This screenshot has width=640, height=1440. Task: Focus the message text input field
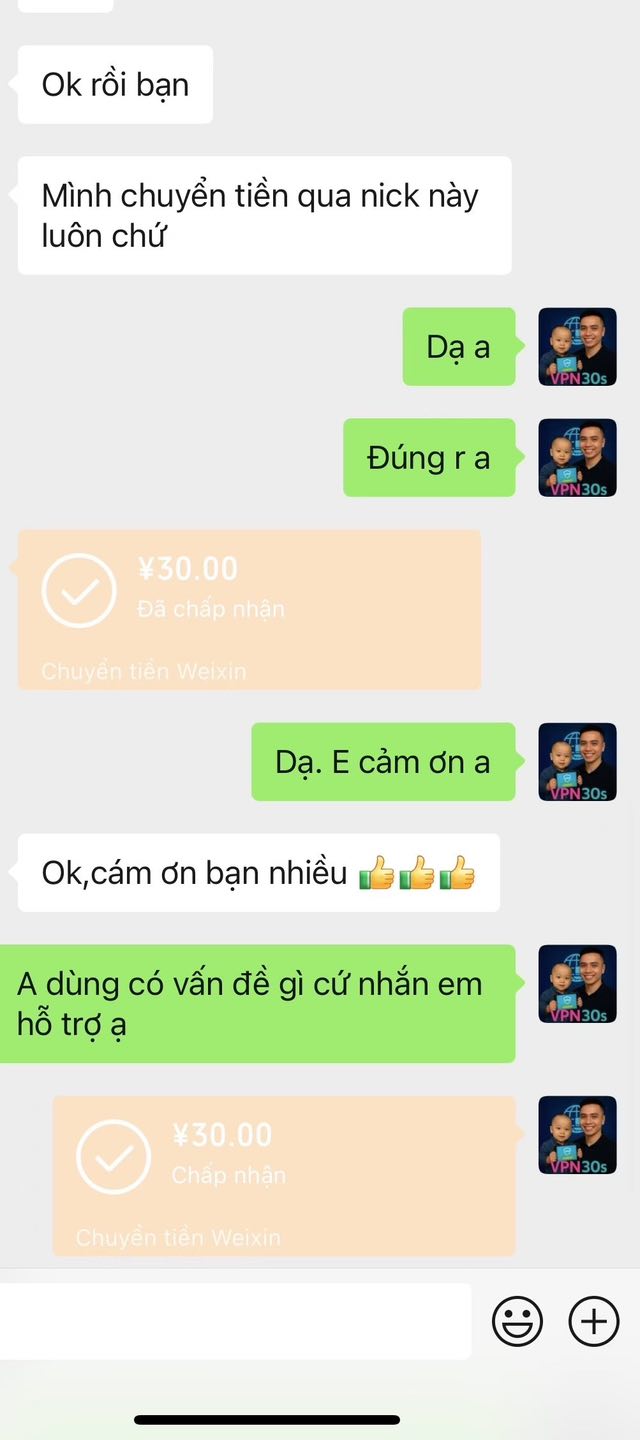pyautogui.click(x=235, y=1321)
